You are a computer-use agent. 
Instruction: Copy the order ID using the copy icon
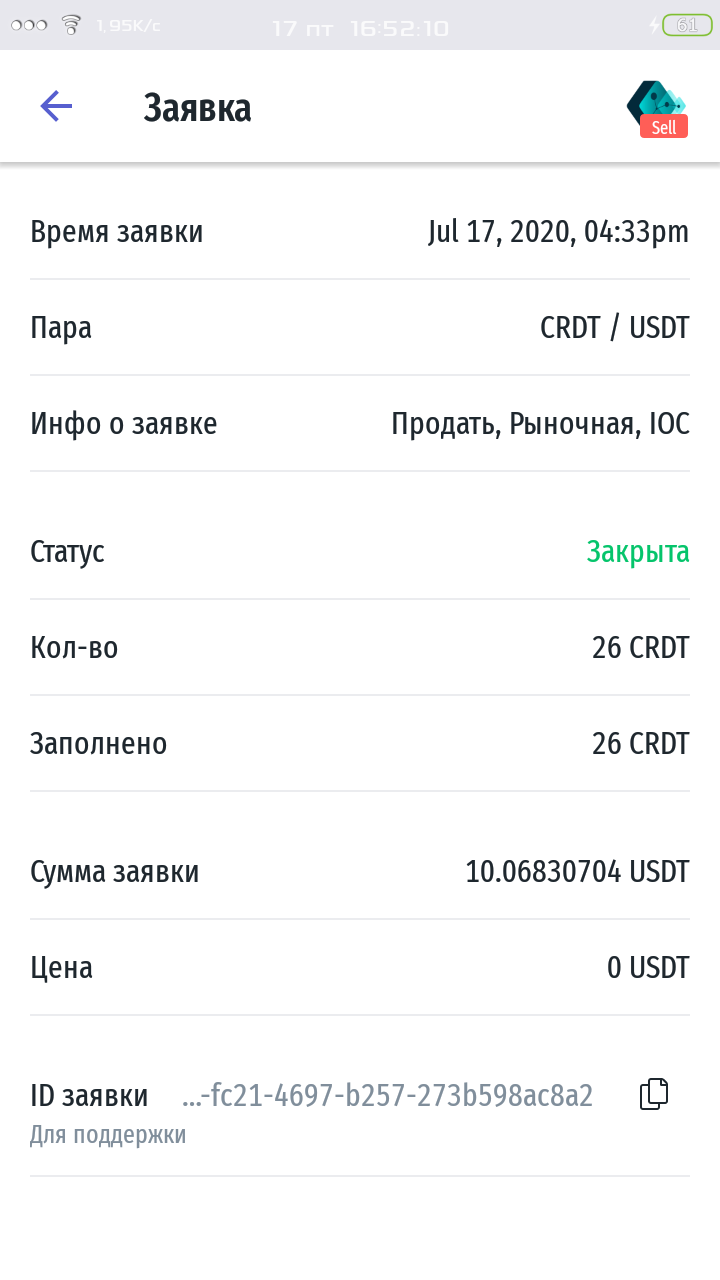coord(653,1094)
